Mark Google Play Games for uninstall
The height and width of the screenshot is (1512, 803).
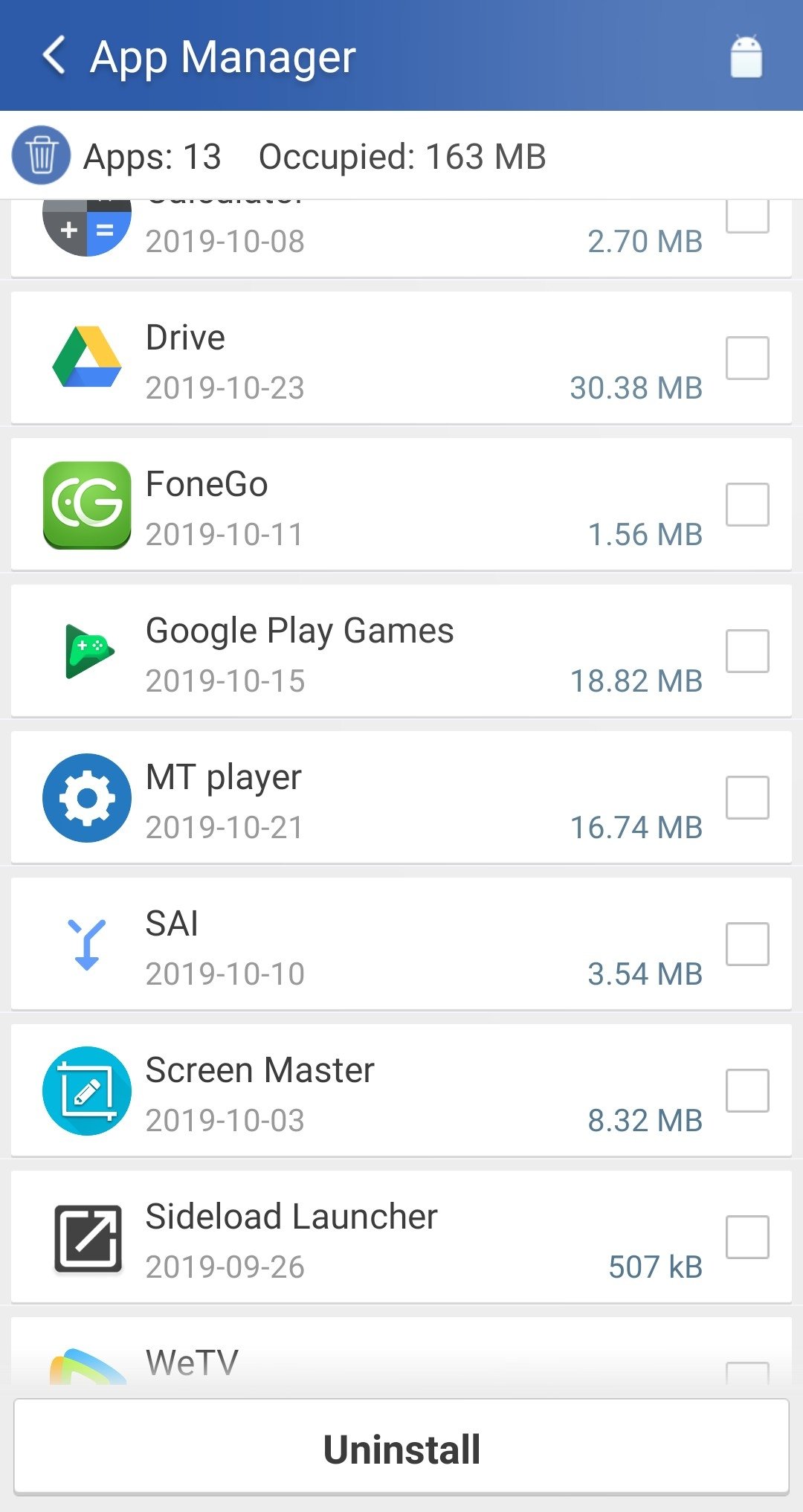pyautogui.click(x=747, y=651)
